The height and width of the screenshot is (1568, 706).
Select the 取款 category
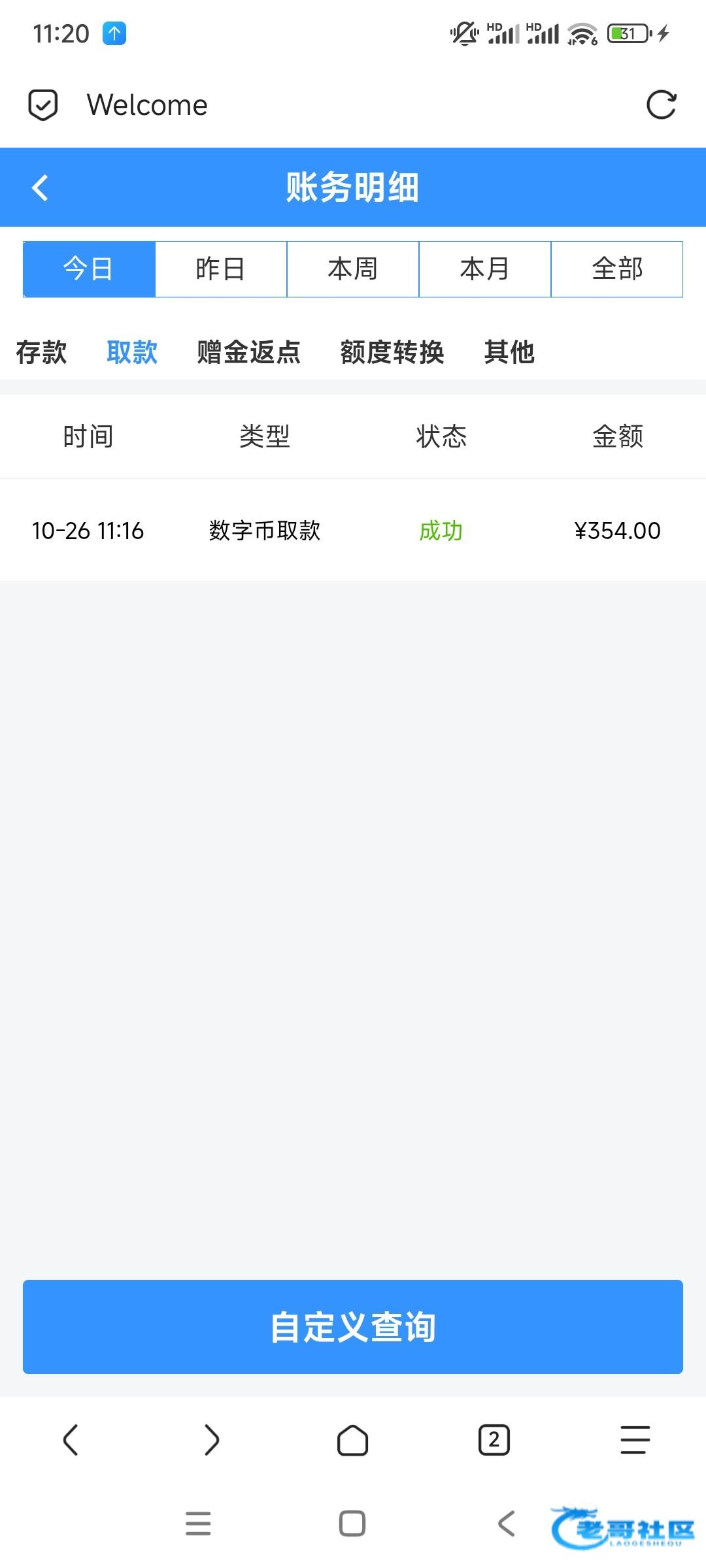(x=132, y=352)
